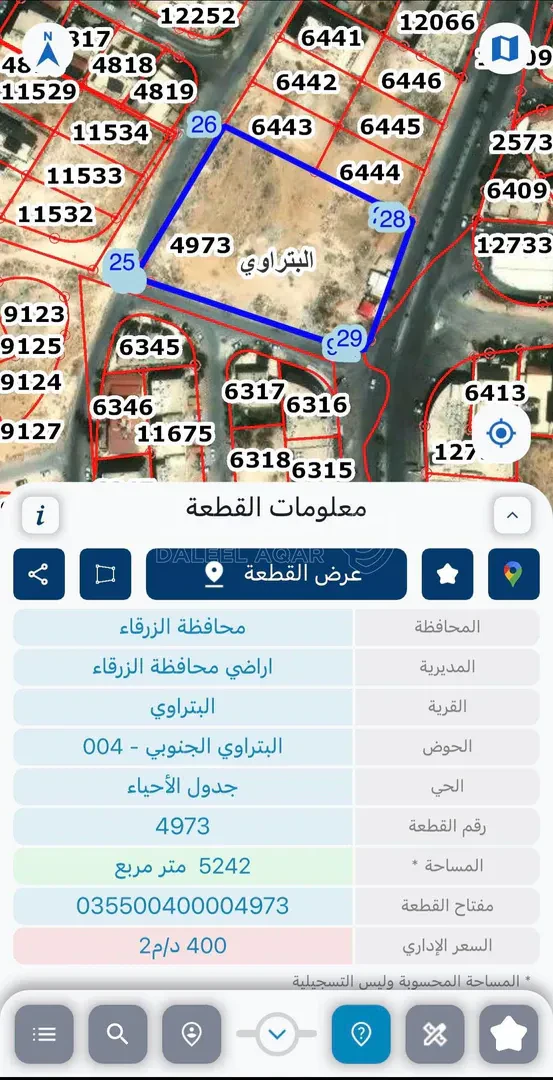The height and width of the screenshot is (1080, 553).
Task: Open the parcel in Google Maps
Action: [x=514, y=574]
